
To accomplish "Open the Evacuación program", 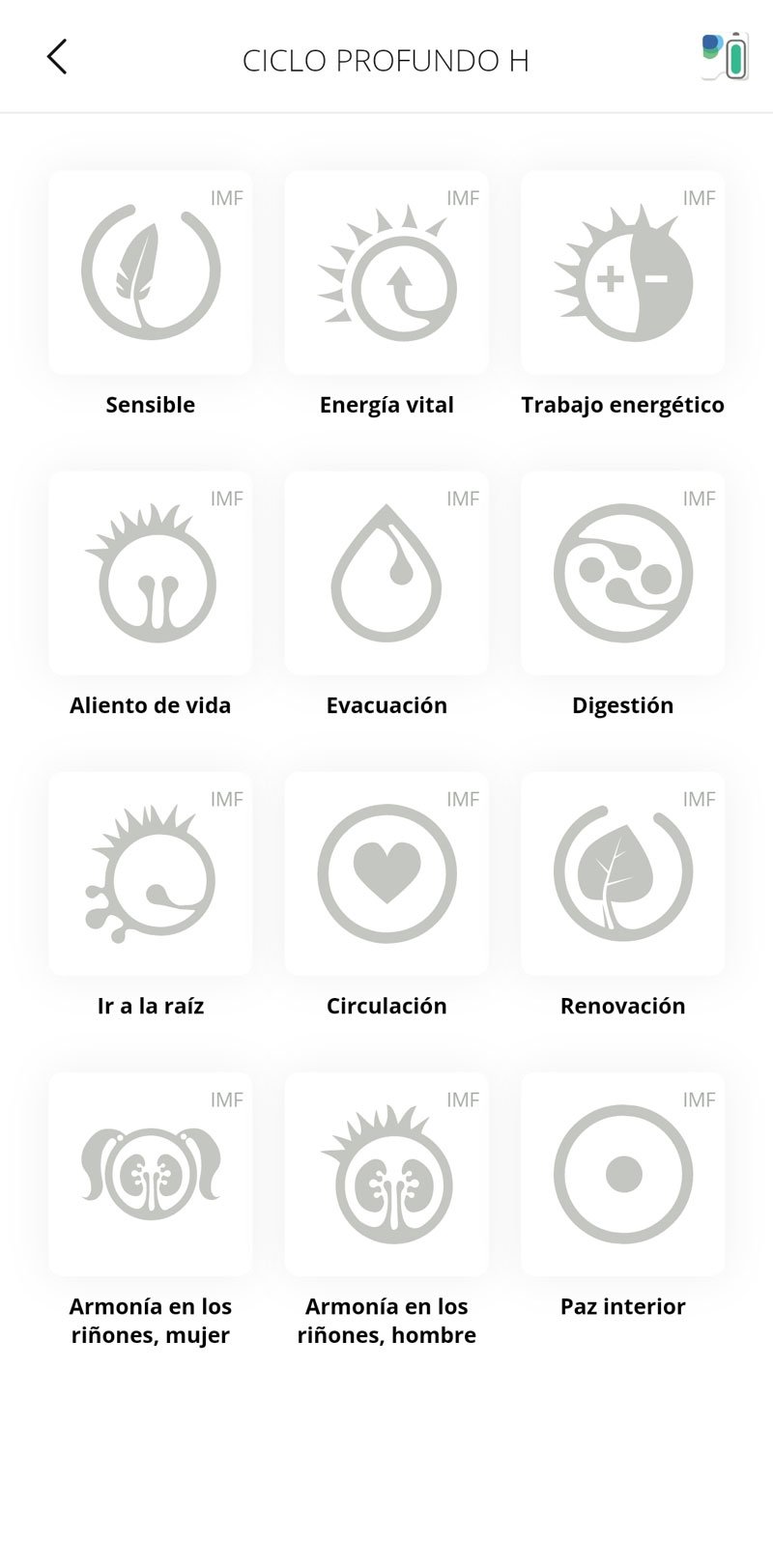I will [386, 574].
